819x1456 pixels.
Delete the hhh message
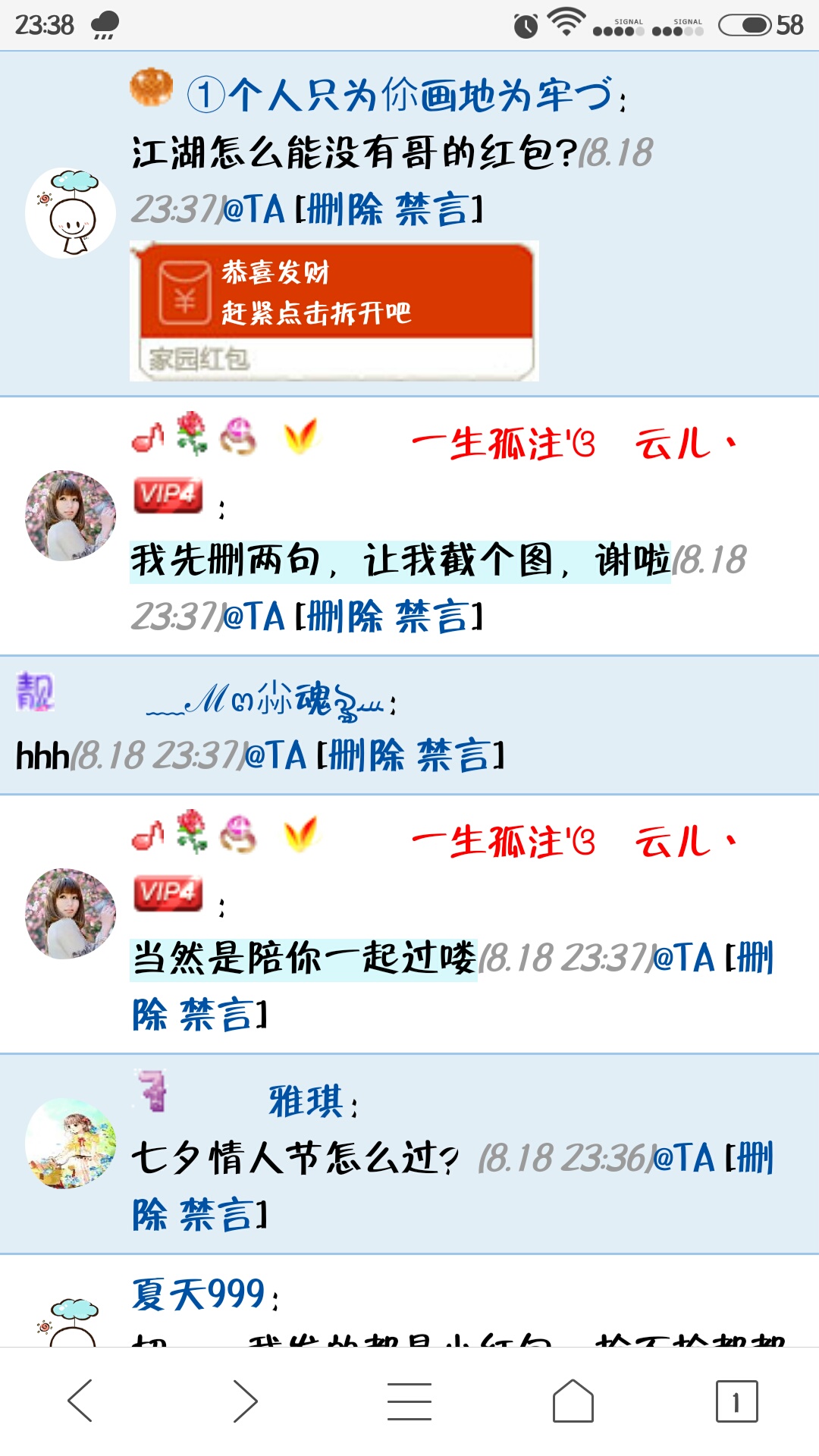367,755
